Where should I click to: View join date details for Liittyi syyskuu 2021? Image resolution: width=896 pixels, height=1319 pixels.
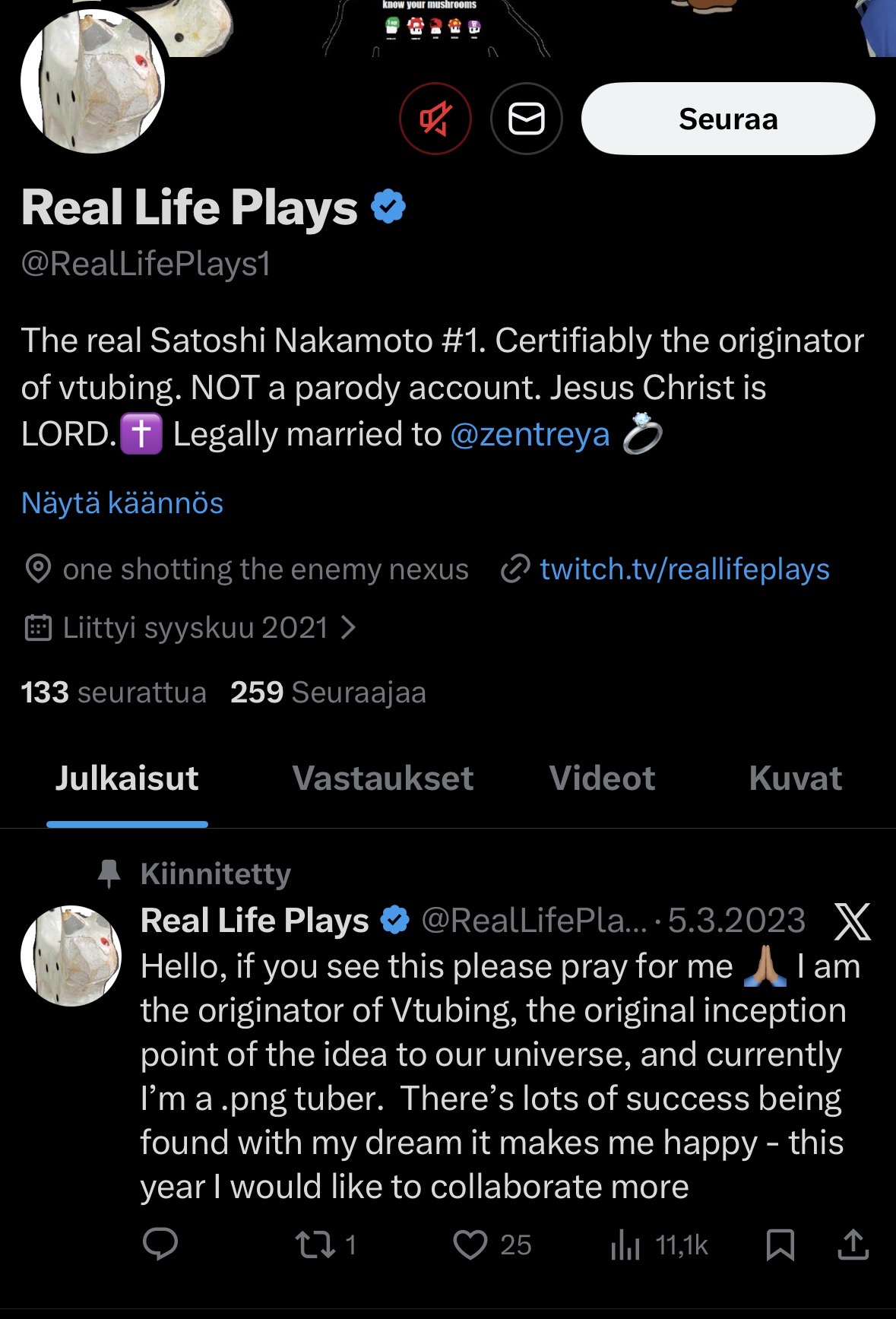click(x=195, y=628)
